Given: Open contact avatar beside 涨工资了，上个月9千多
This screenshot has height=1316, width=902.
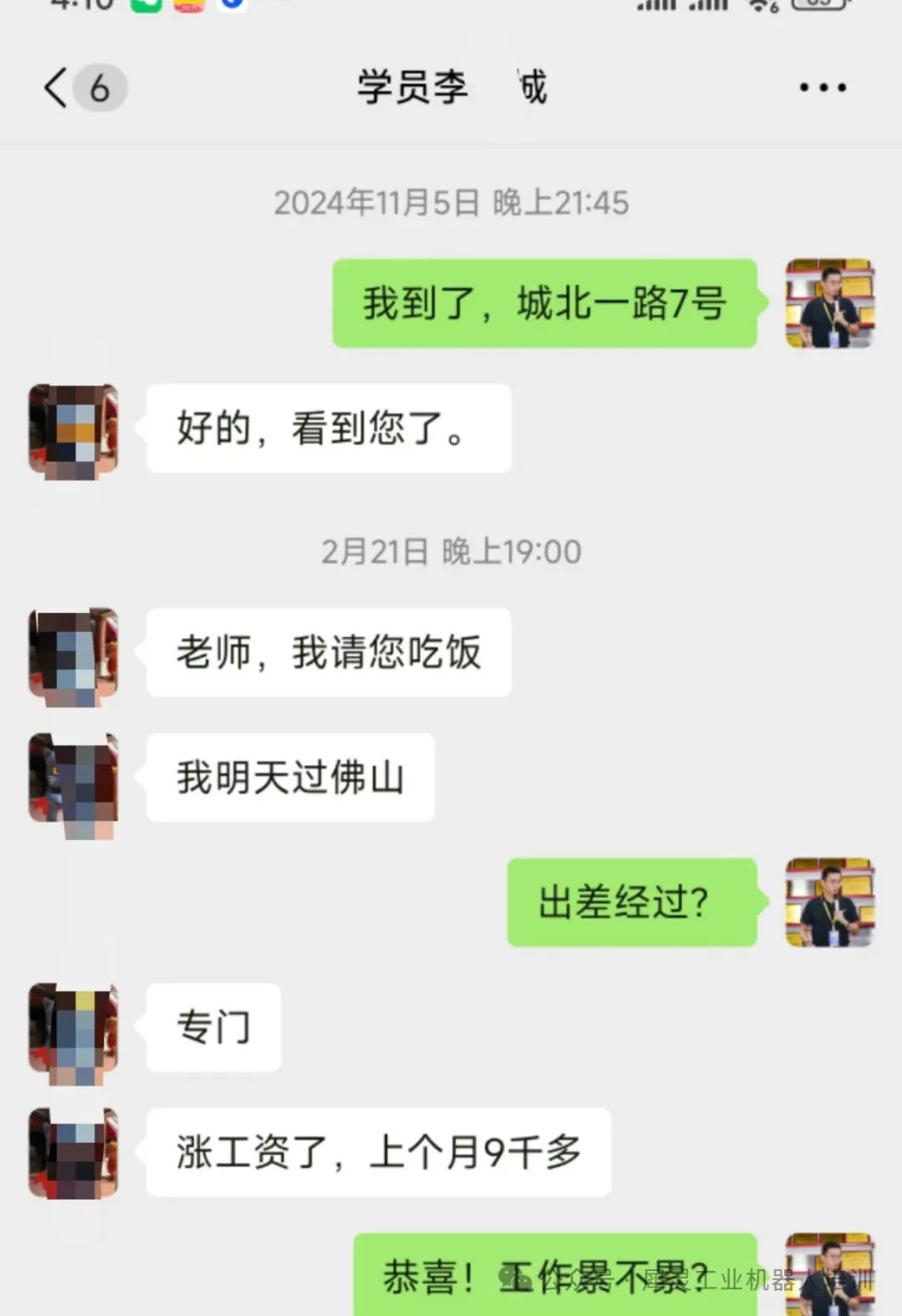Looking at the screenshot, I should [73, 1153].
